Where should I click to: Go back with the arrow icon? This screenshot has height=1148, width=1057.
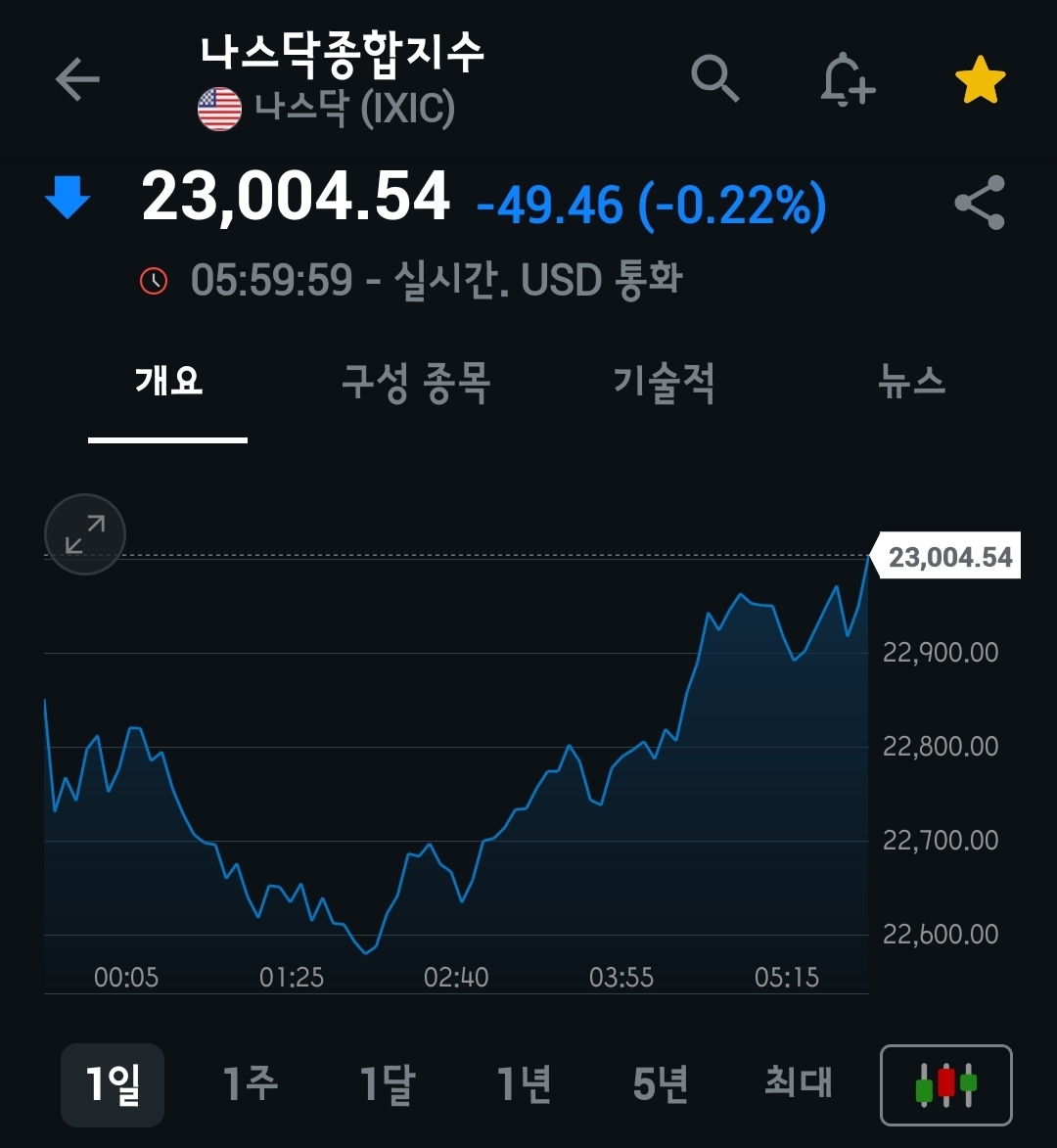[x=77, y=79]
